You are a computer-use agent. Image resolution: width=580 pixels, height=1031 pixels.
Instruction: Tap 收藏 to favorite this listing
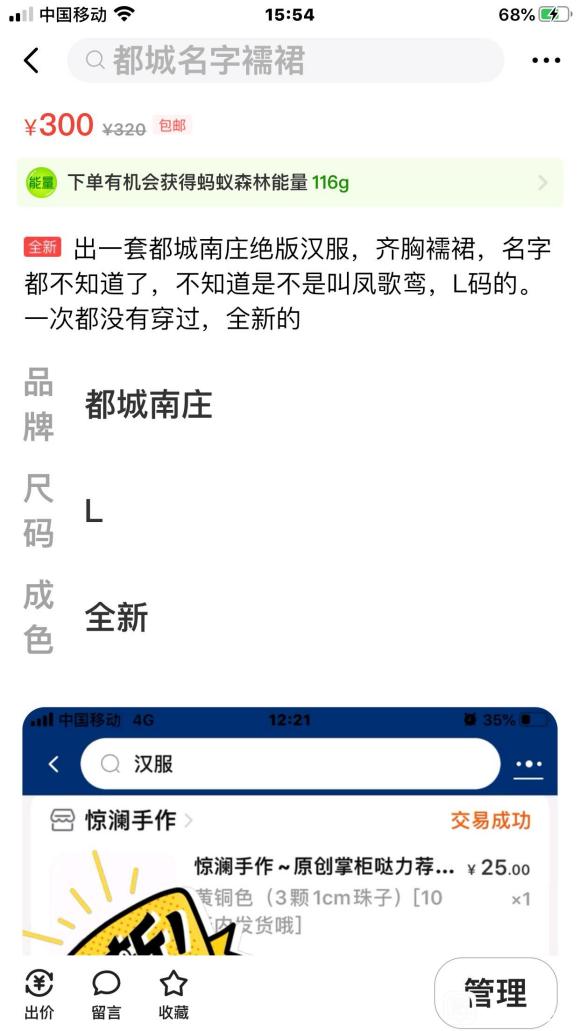pyautogui.click(x=174, y=995)
